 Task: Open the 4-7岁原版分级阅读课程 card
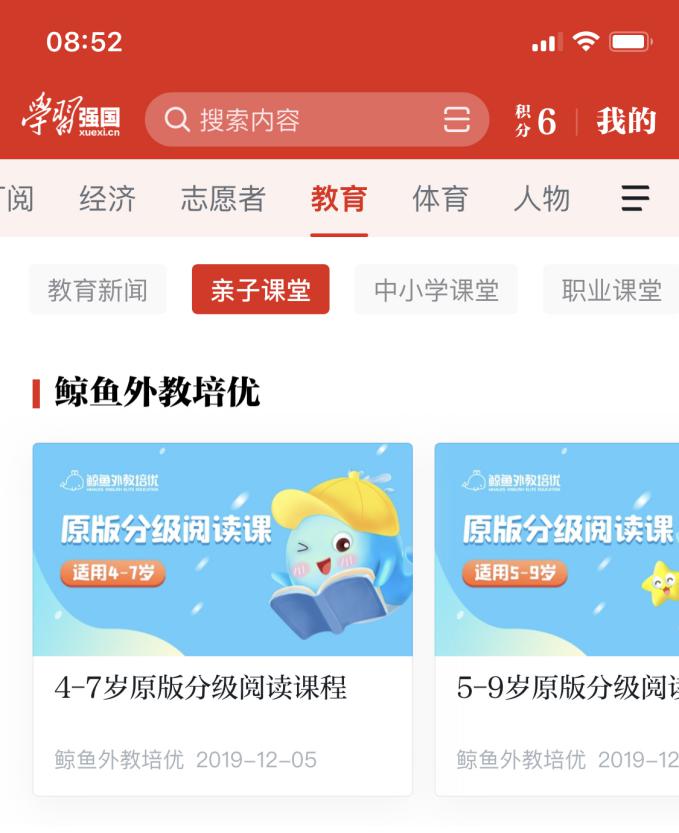(222, 618)
